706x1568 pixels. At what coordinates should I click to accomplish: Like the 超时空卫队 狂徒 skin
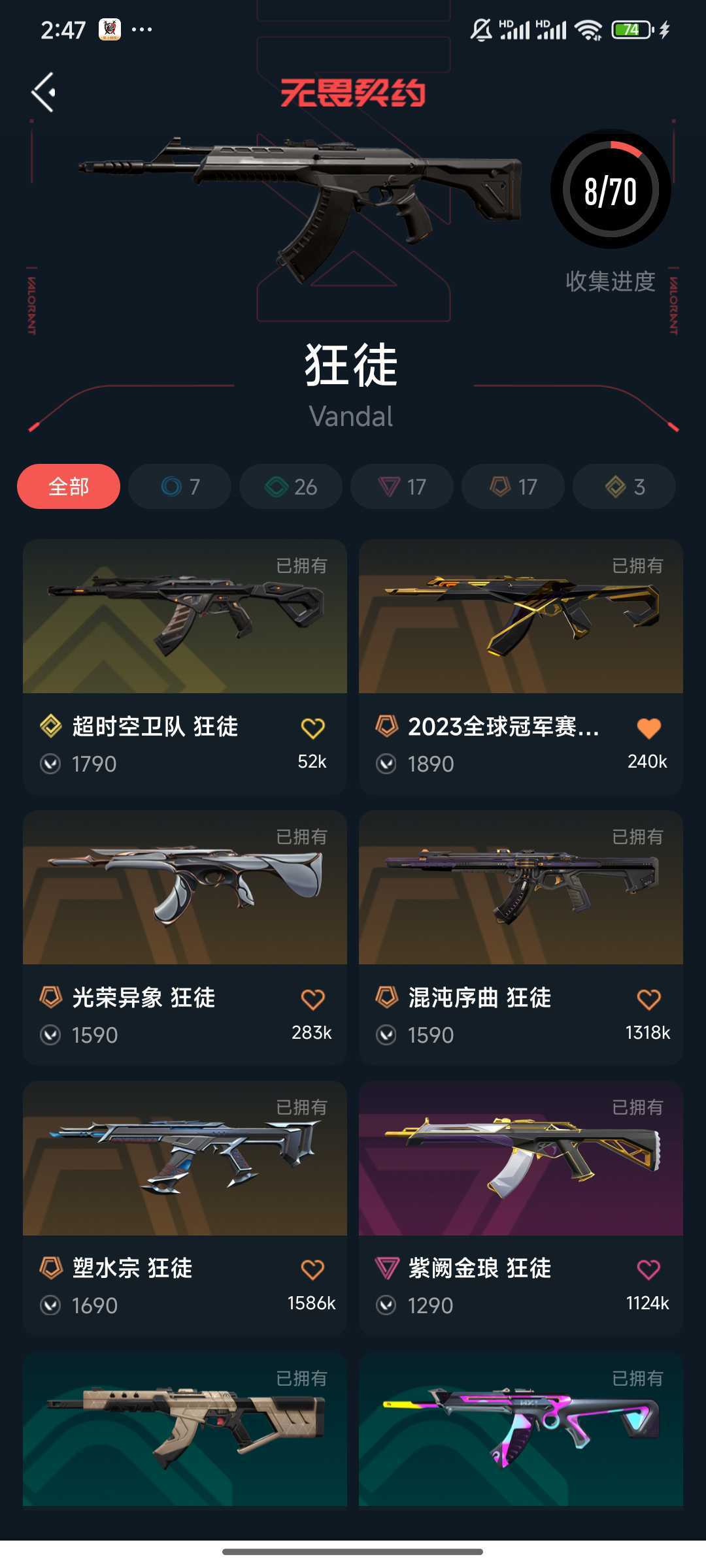312,728
